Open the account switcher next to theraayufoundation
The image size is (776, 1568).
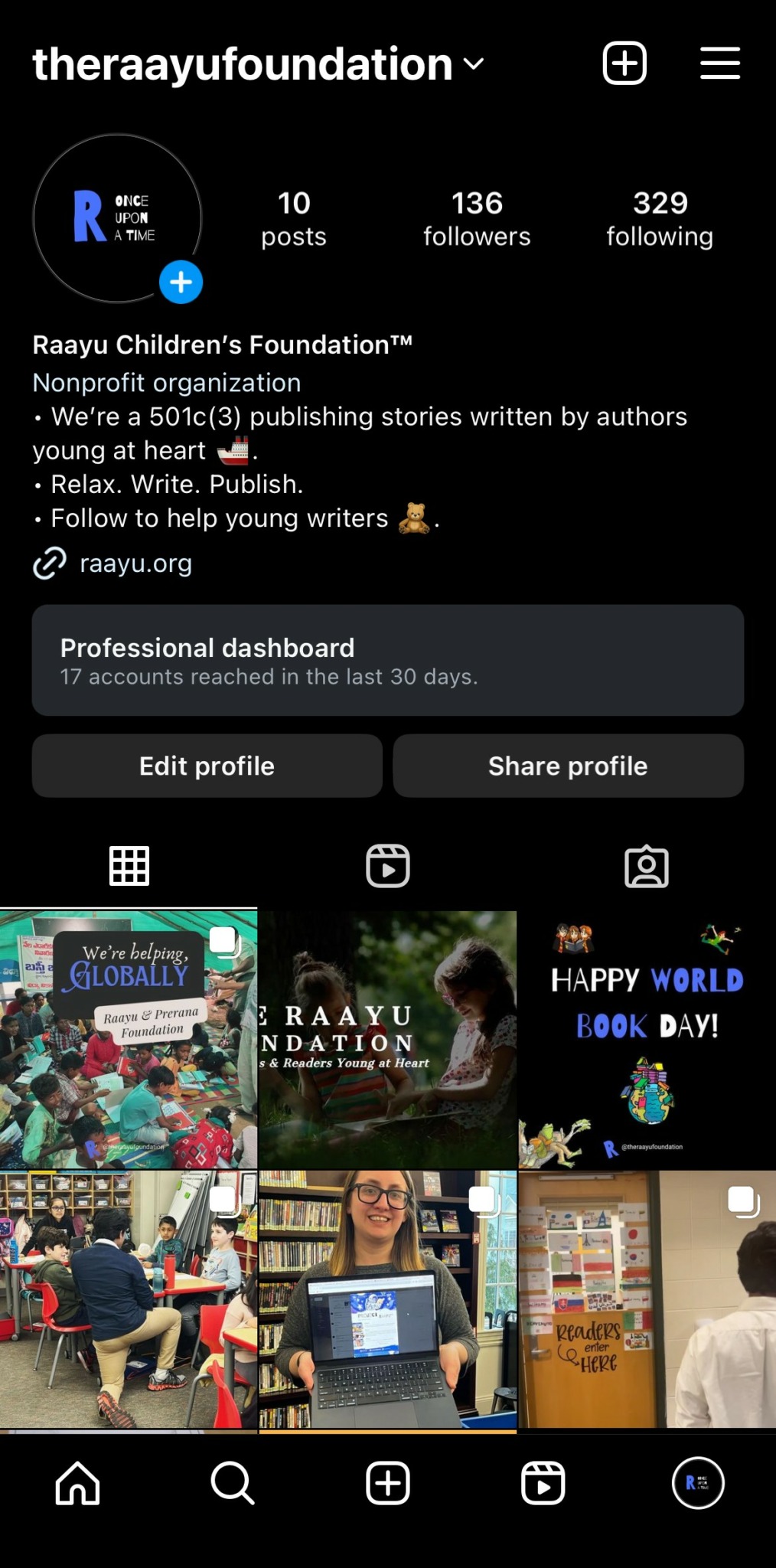pyautogui.click(x=474, y=64)
